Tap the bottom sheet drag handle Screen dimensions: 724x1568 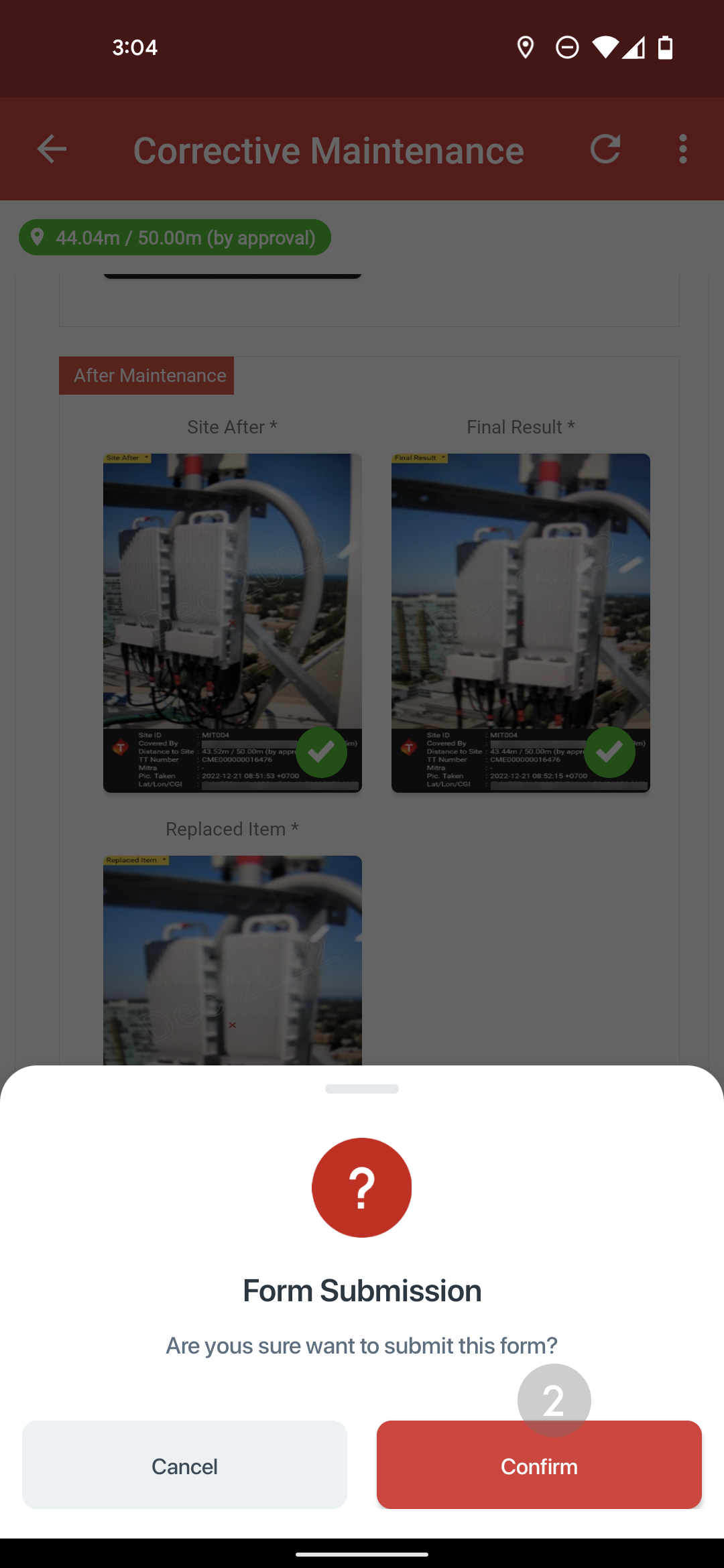pos(362,1089)
